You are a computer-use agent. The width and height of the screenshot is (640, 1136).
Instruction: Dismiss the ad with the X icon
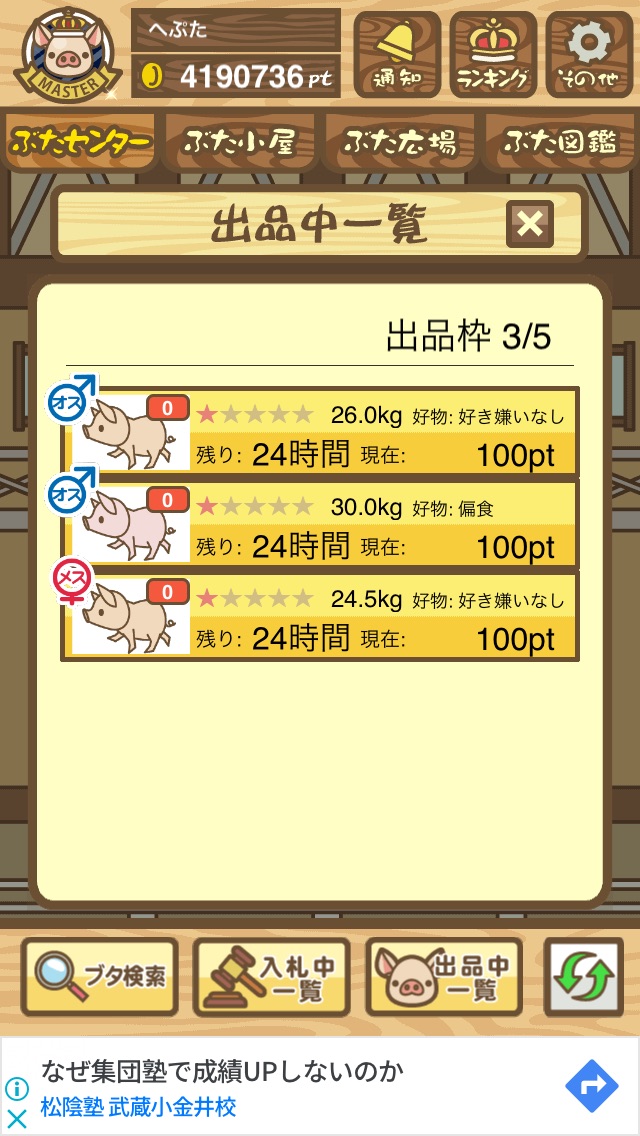pos(17,1119)
